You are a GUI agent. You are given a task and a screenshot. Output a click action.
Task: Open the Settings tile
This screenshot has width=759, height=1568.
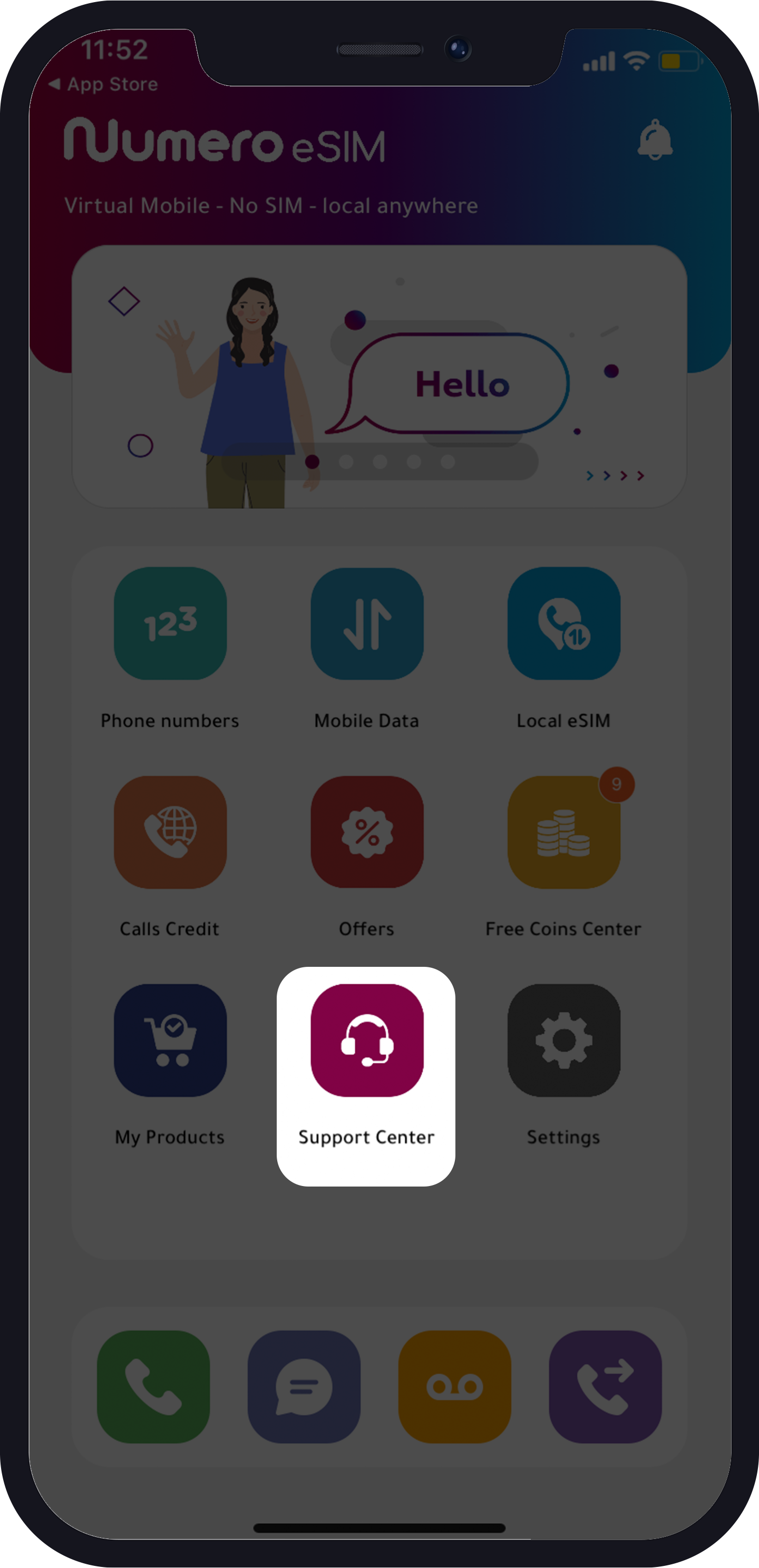click(563, 1040)
